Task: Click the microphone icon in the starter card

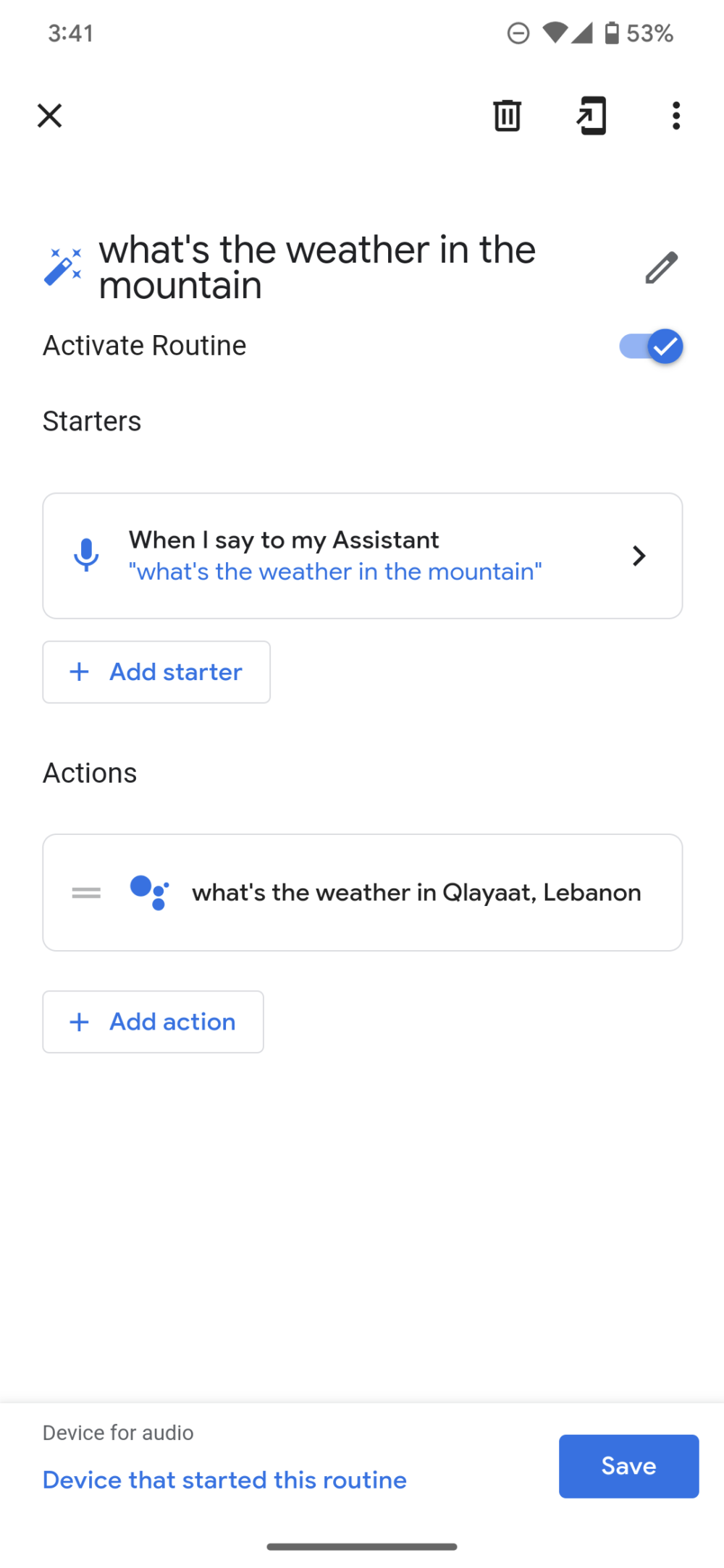Action: pos(86,555)
